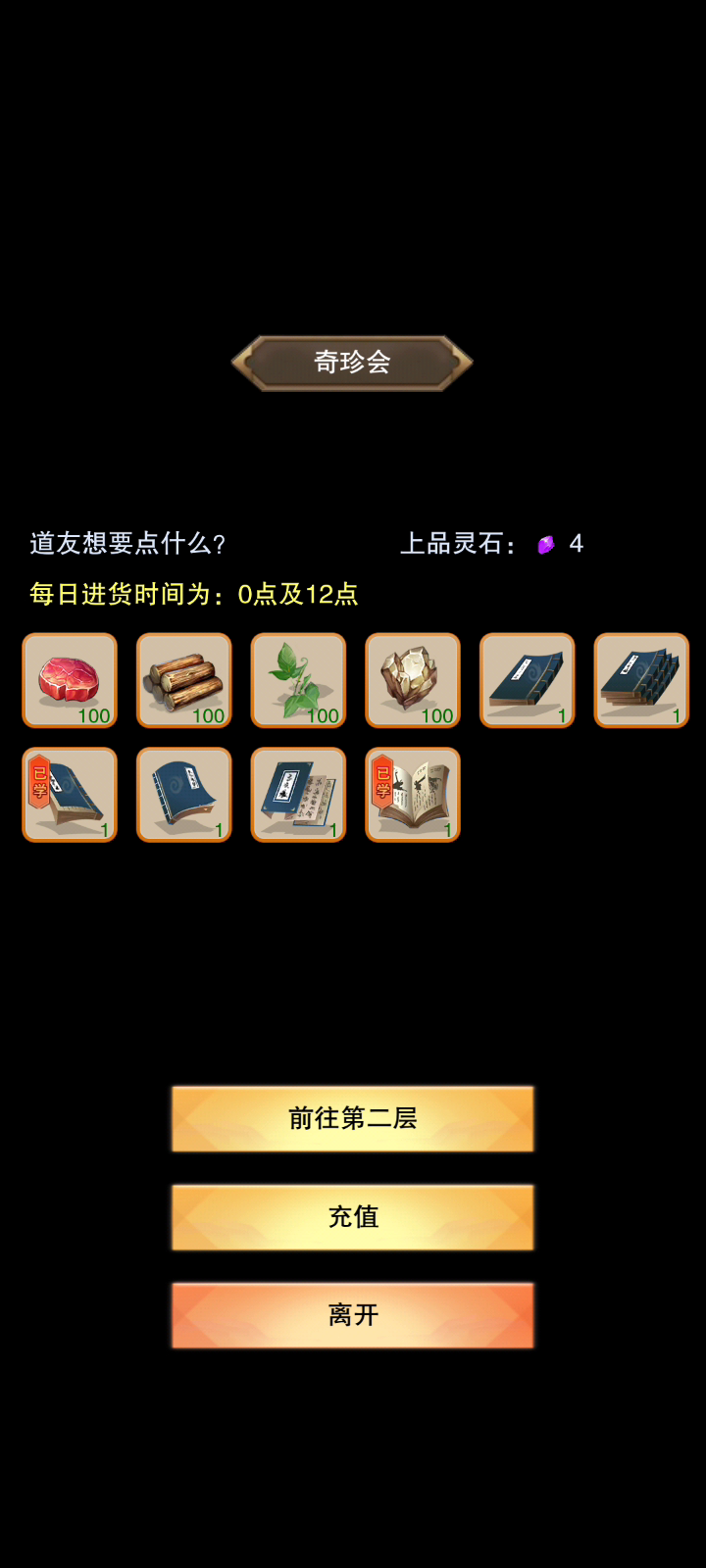Go to the second floor (前往第二层)

tap(353, 1118)
